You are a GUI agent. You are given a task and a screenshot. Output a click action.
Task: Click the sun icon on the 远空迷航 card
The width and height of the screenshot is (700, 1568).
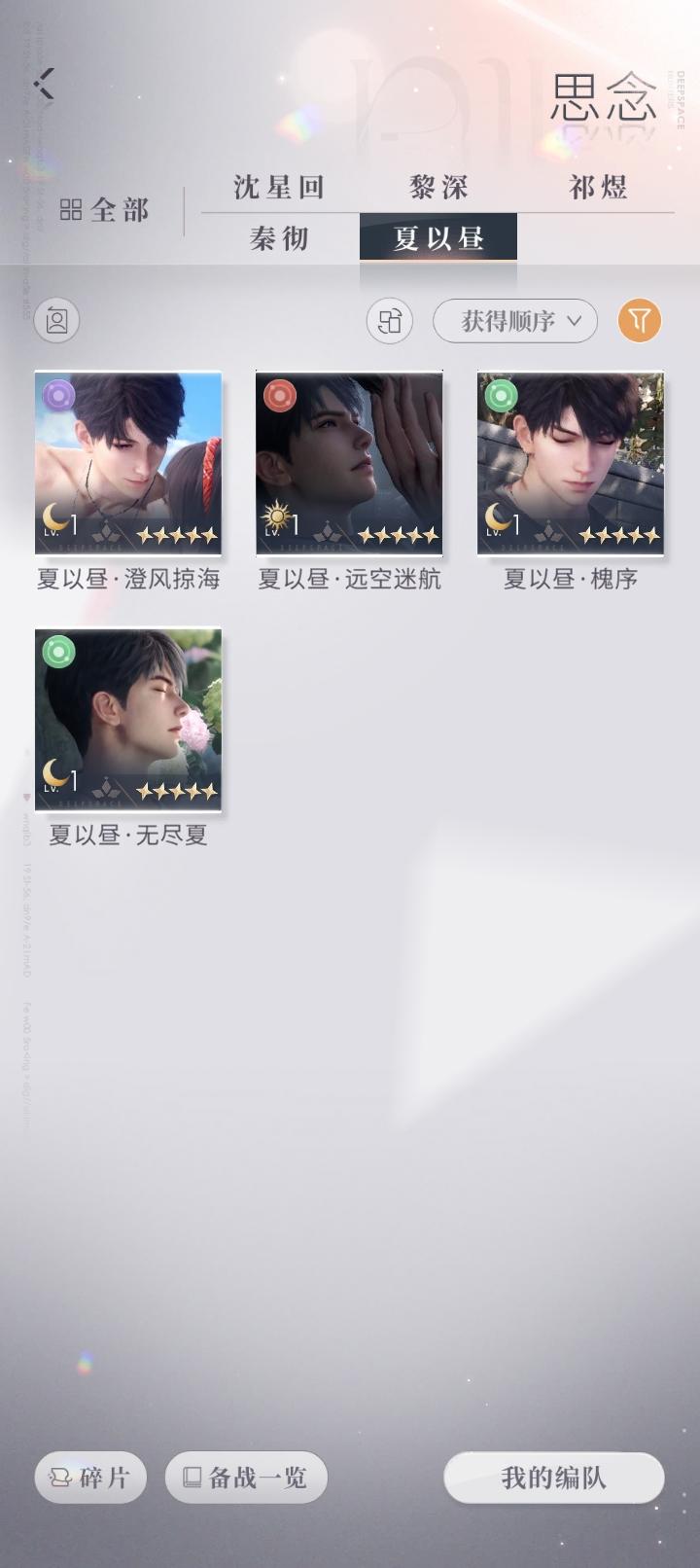[x=275, y=518]
